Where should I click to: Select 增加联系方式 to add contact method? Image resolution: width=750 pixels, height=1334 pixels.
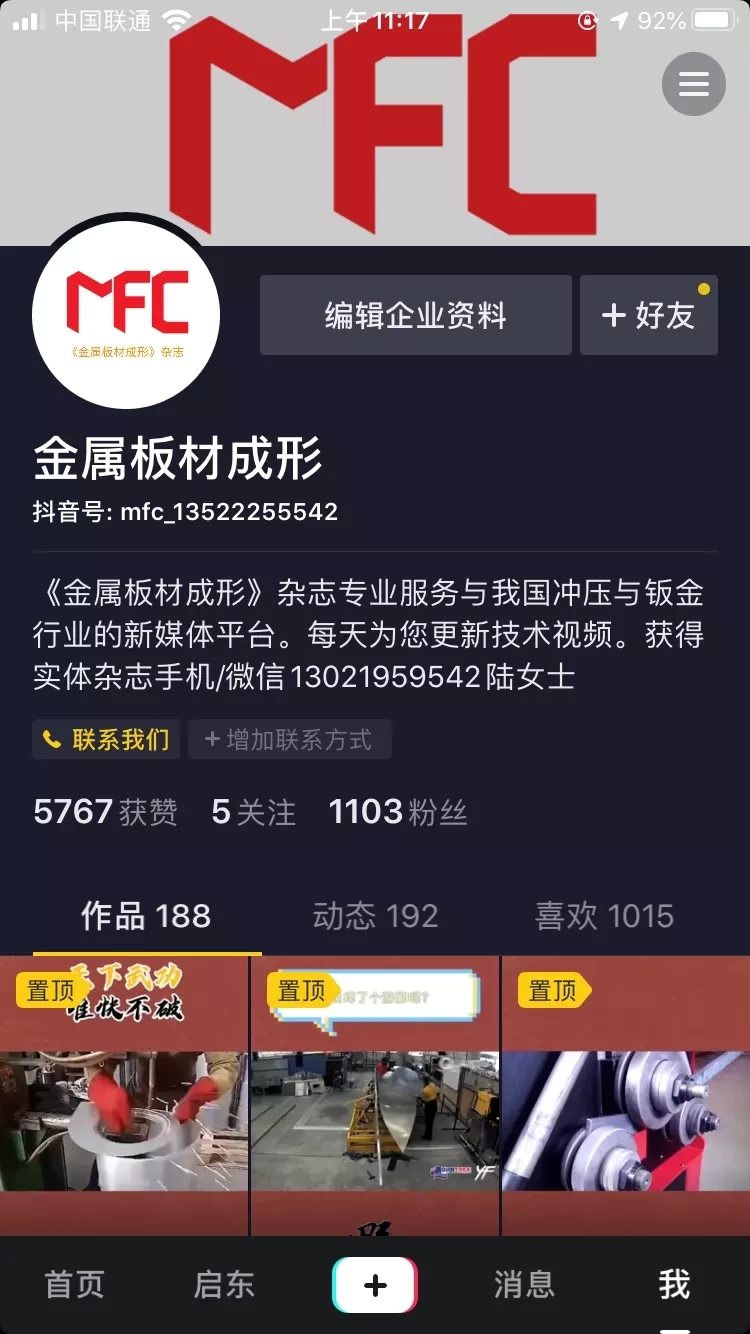click(x=289, y=740)
